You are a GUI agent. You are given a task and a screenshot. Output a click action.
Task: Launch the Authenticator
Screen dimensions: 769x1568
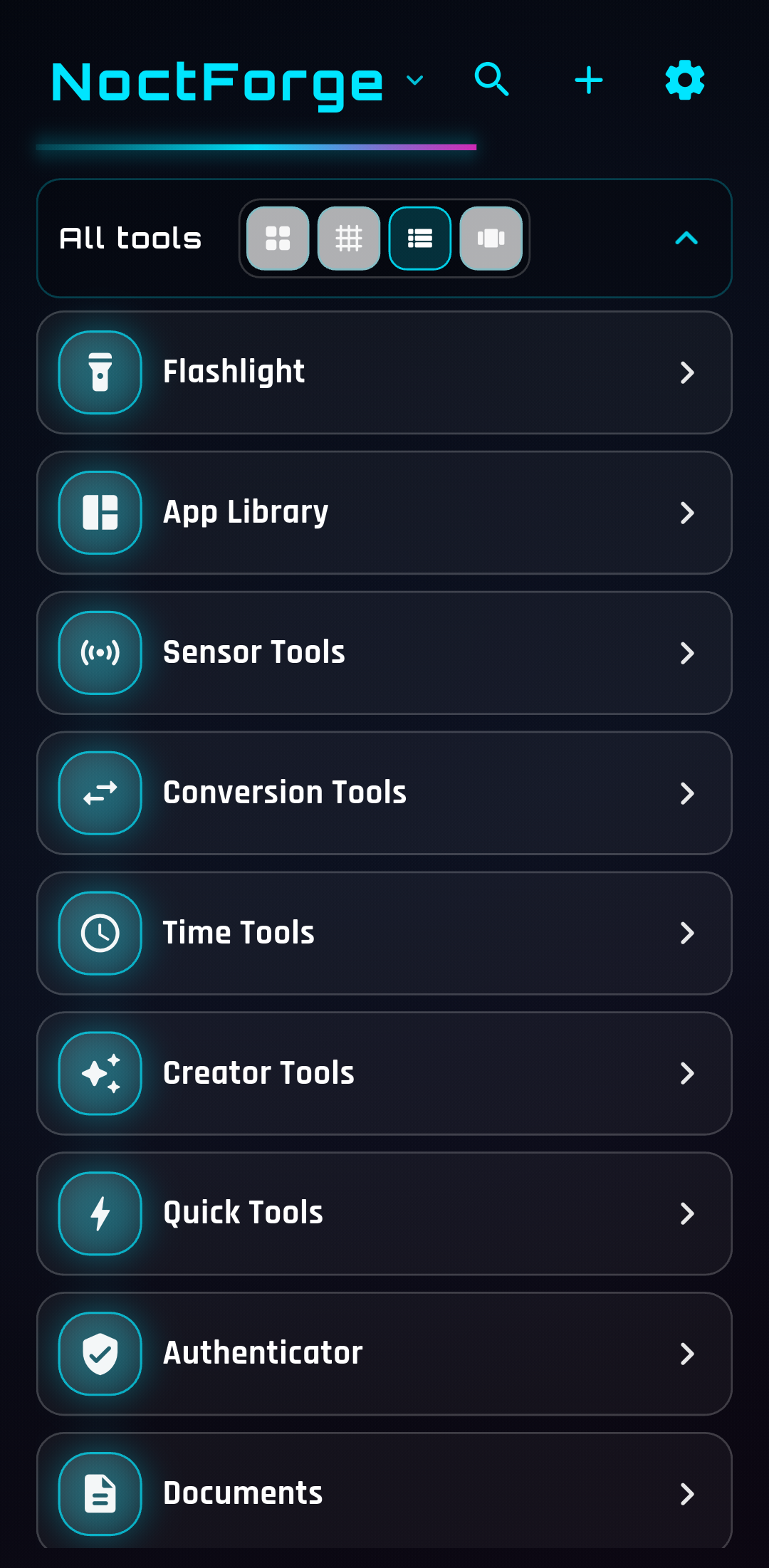pyautogui.click(x=384, y=1354)
